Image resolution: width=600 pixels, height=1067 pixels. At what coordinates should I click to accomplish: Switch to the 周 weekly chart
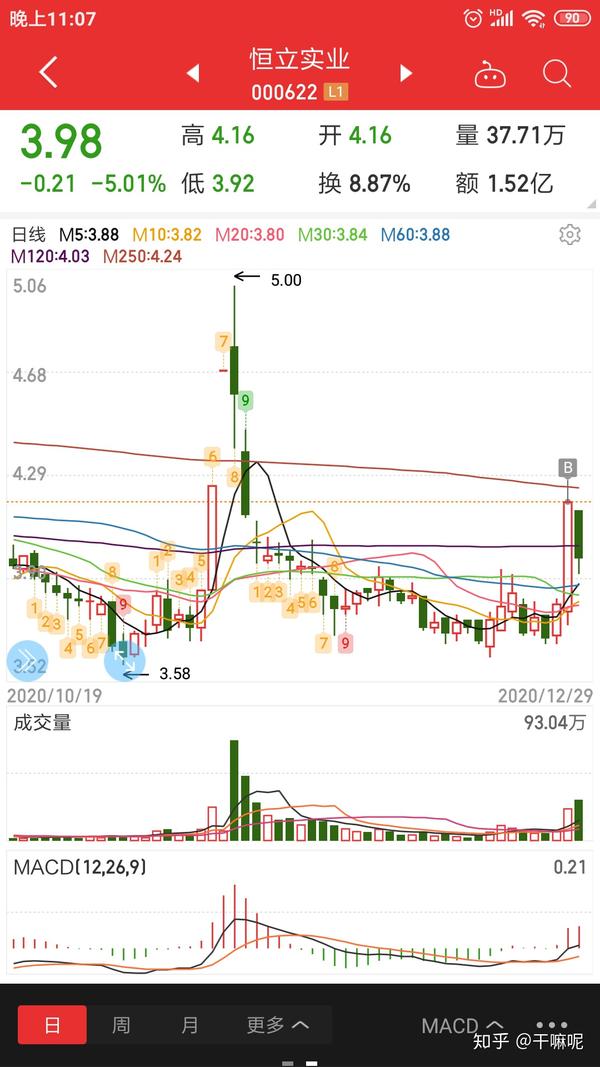(x=121, y=1025)
